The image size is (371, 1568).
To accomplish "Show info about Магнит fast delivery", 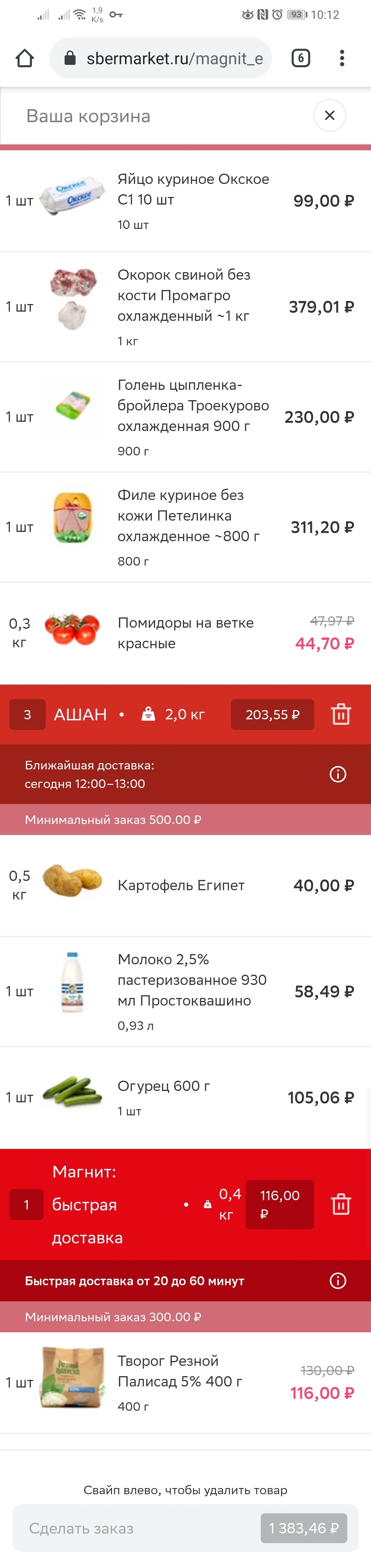I will (337, 1281).
